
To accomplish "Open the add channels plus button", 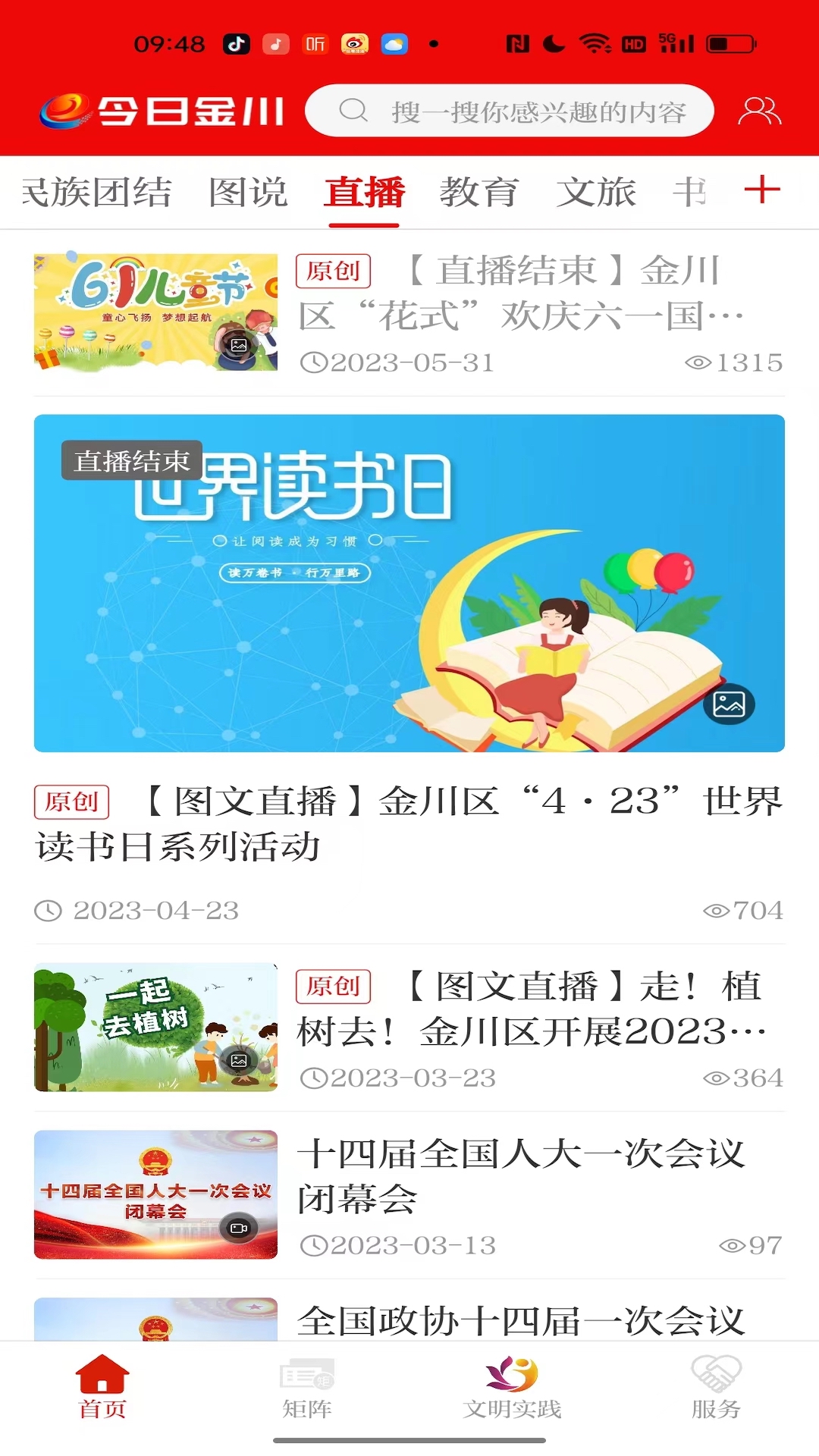I will click(x=763, y=191).
